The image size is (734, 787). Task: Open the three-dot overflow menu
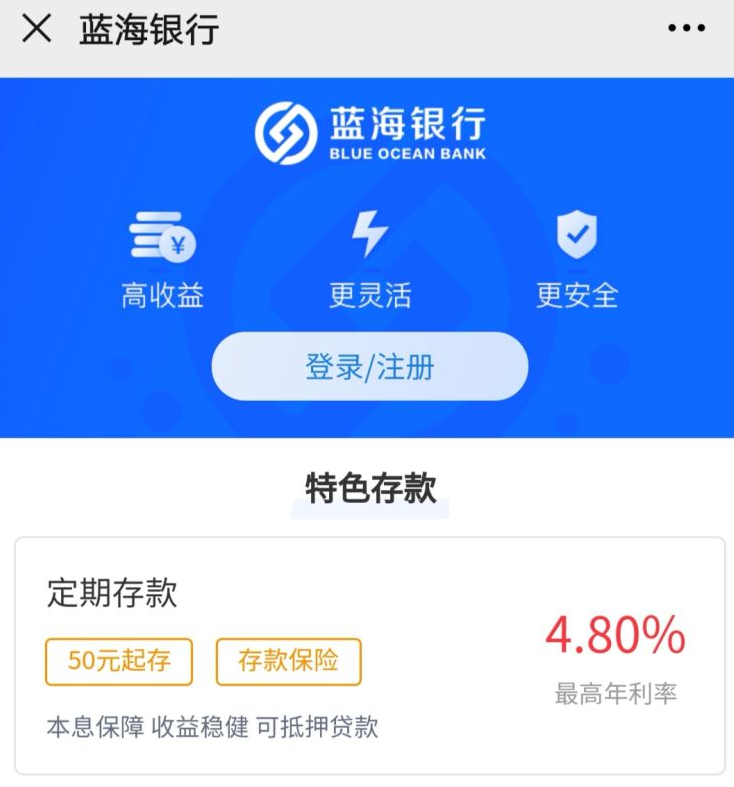coord(686,29)
